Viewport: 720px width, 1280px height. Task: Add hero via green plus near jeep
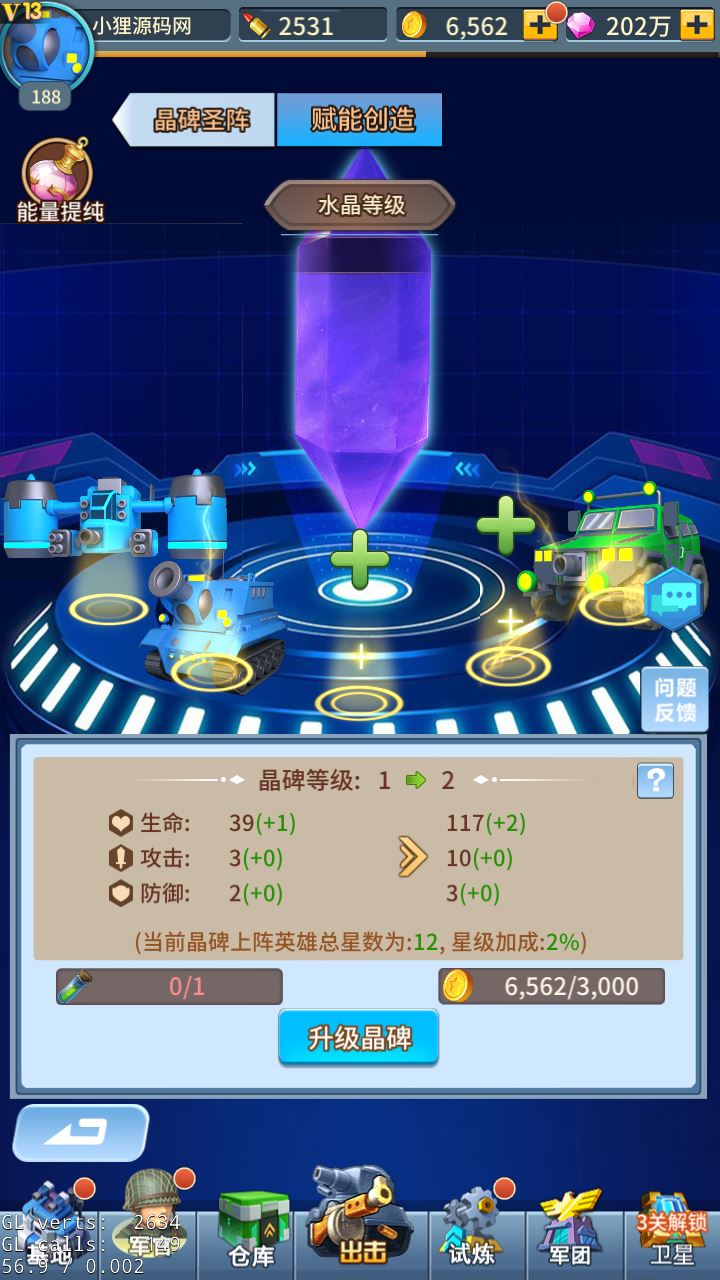[x=505, y=525]
